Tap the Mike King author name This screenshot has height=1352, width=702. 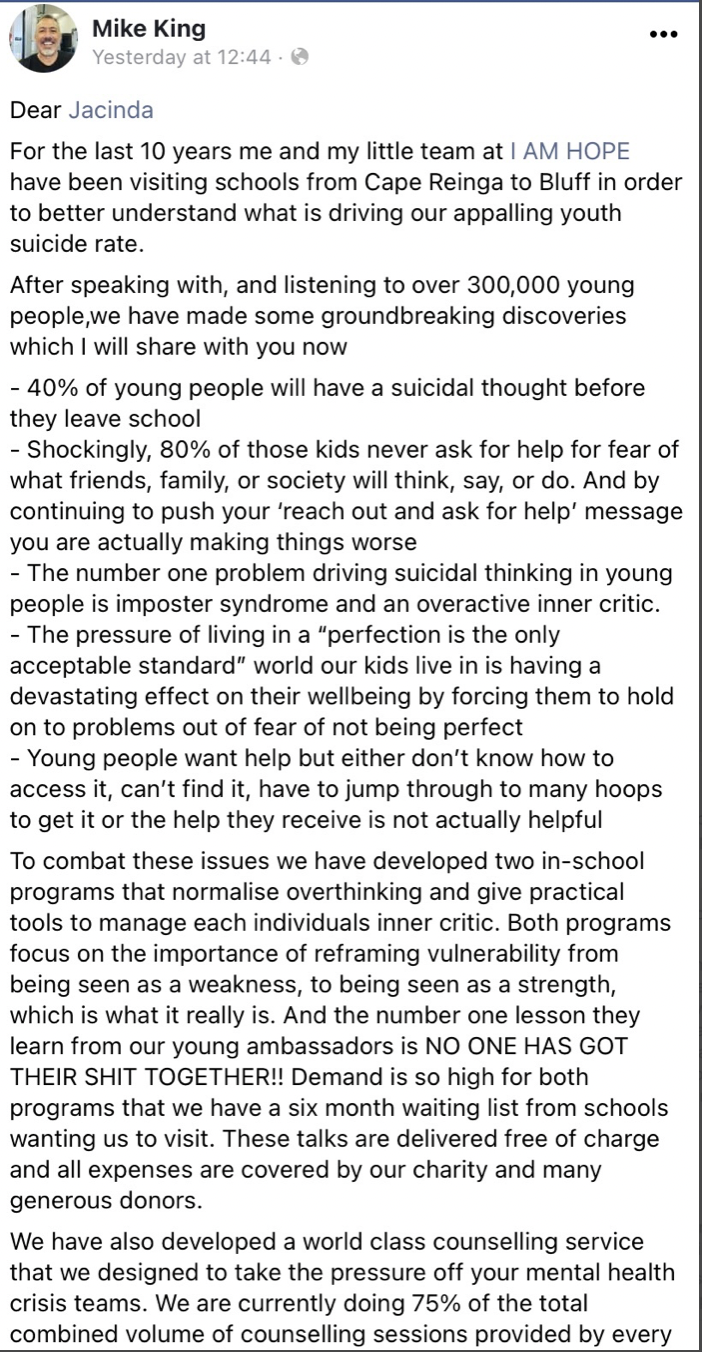(x=149, y=28)
